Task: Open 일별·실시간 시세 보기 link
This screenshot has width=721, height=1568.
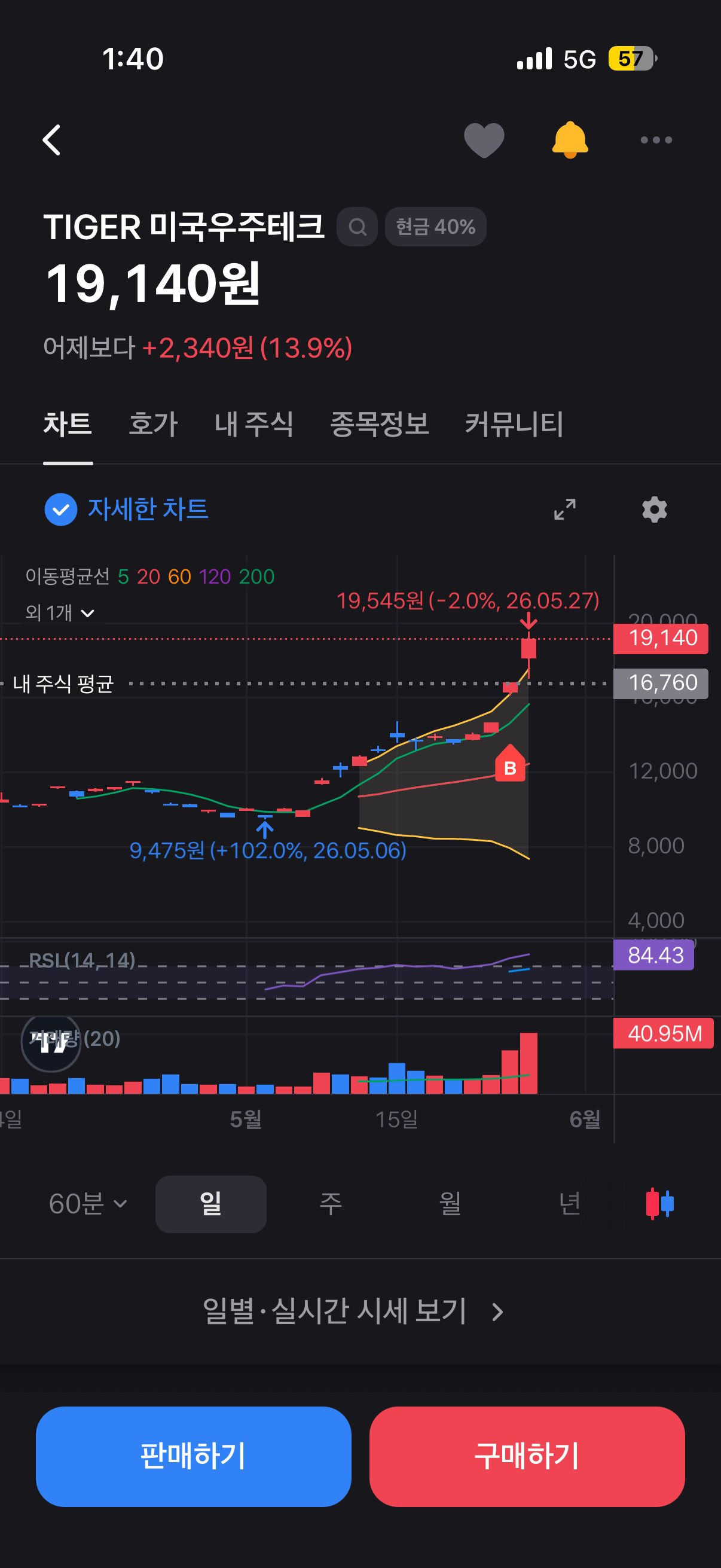Action: (353, 1310)
